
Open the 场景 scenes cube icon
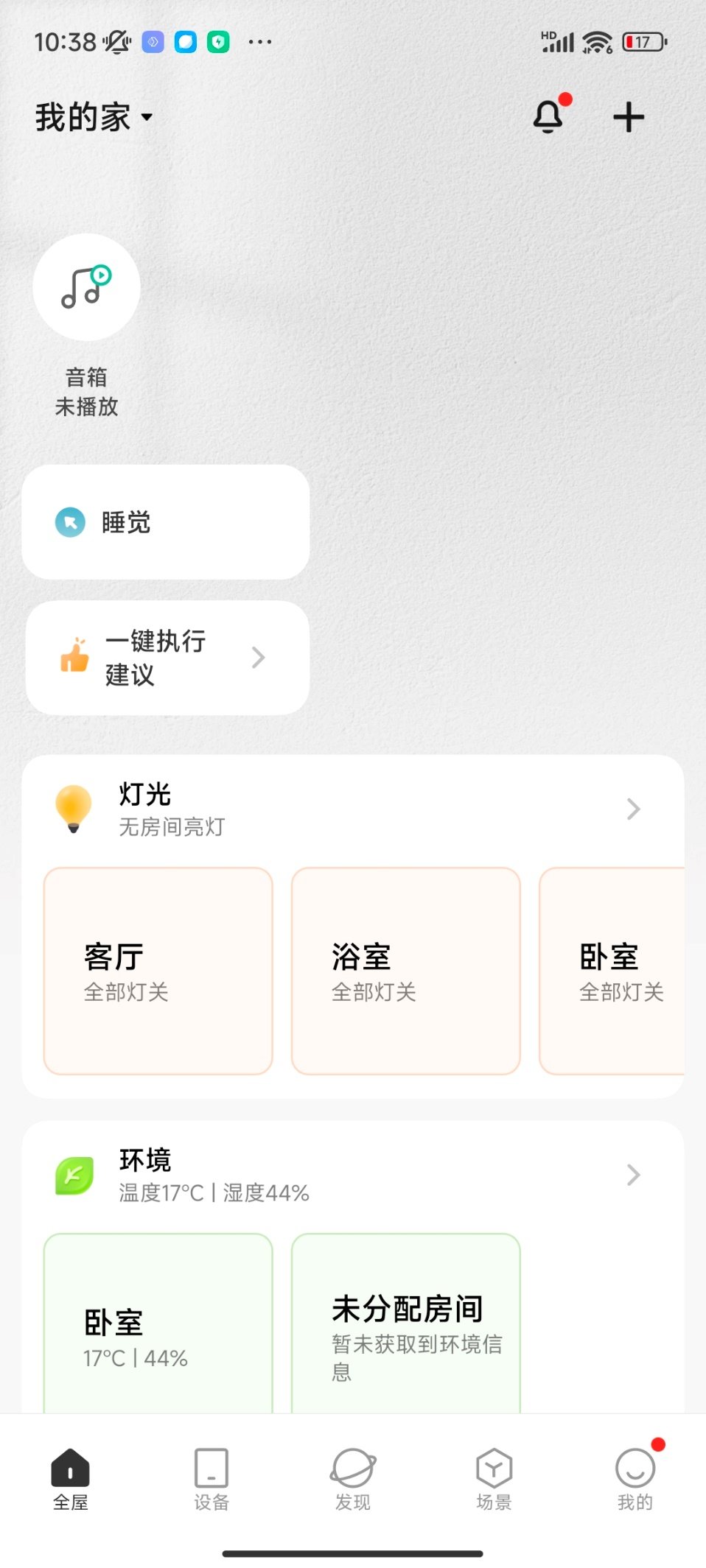click(x=492, y=1477)
